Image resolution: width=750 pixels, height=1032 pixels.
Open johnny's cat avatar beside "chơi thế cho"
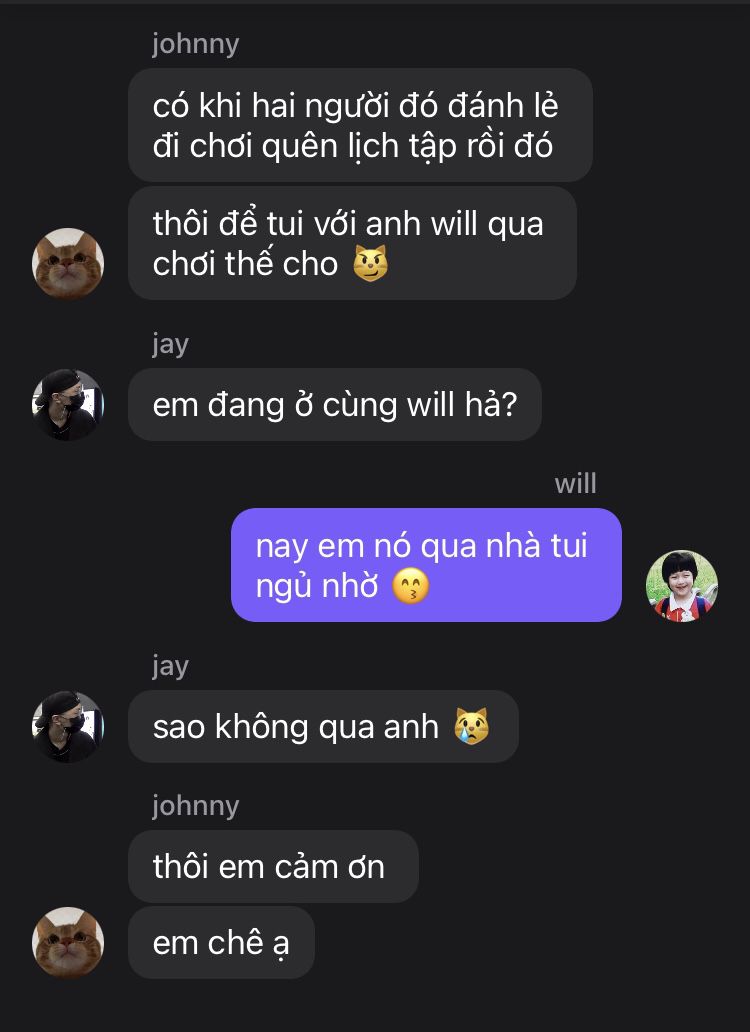[68, 264]
